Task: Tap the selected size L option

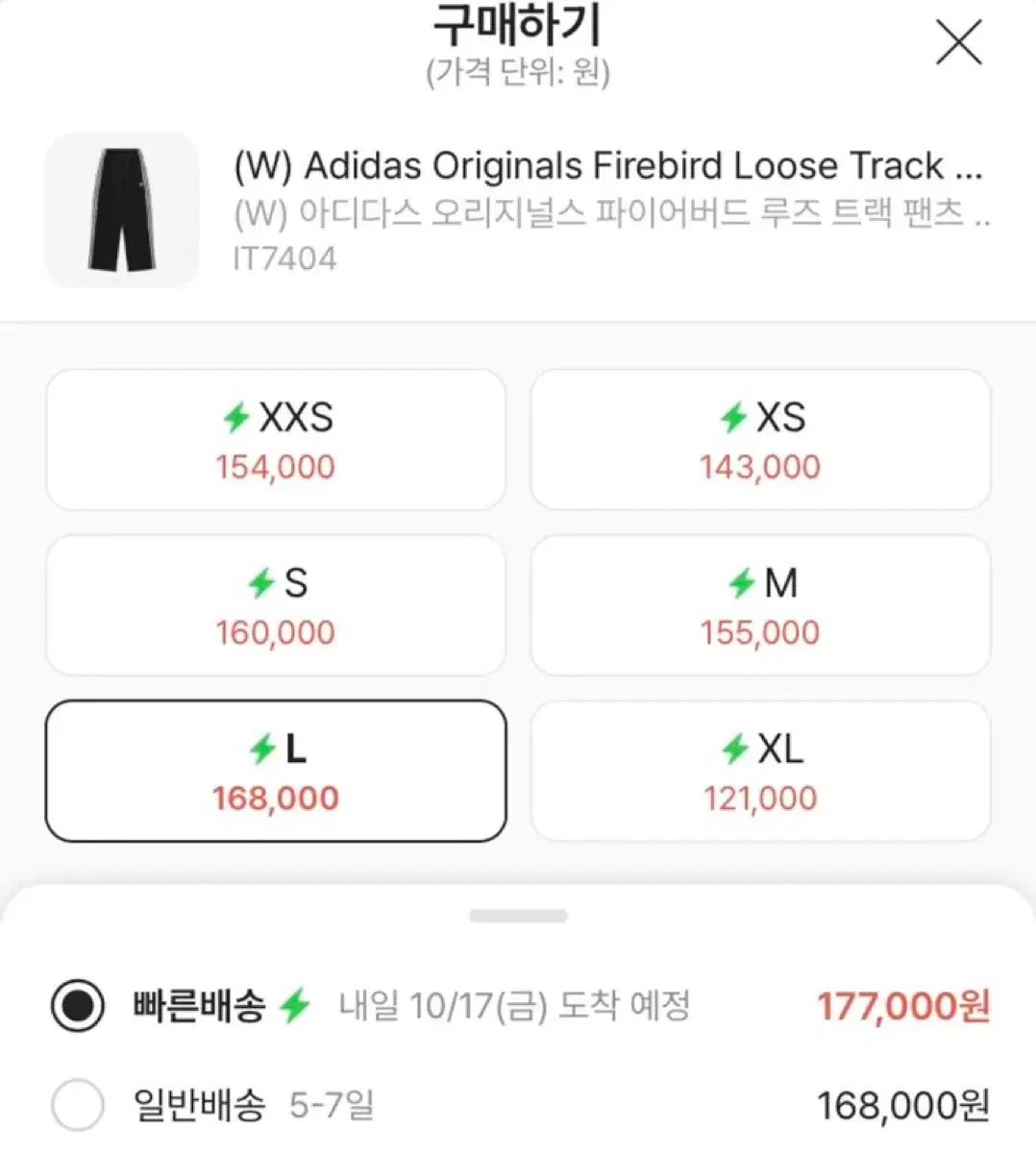Action: pos(276,771)
